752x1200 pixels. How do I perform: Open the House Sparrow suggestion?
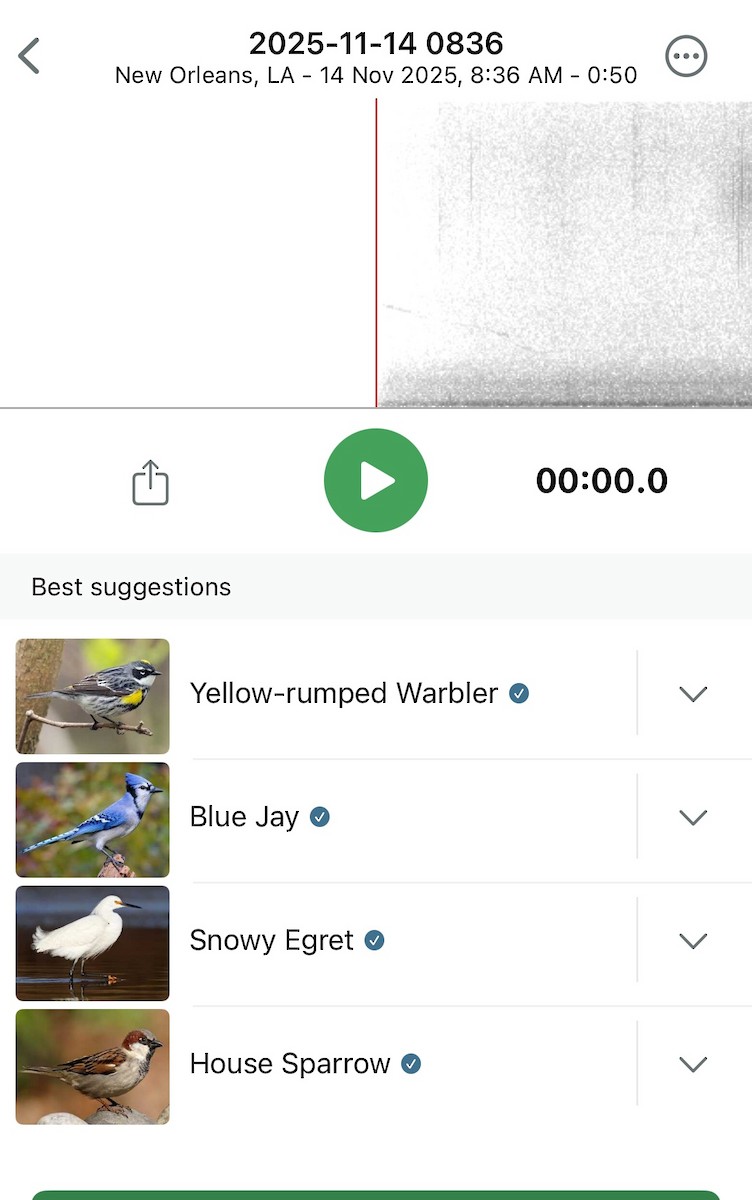(290, 1064)
